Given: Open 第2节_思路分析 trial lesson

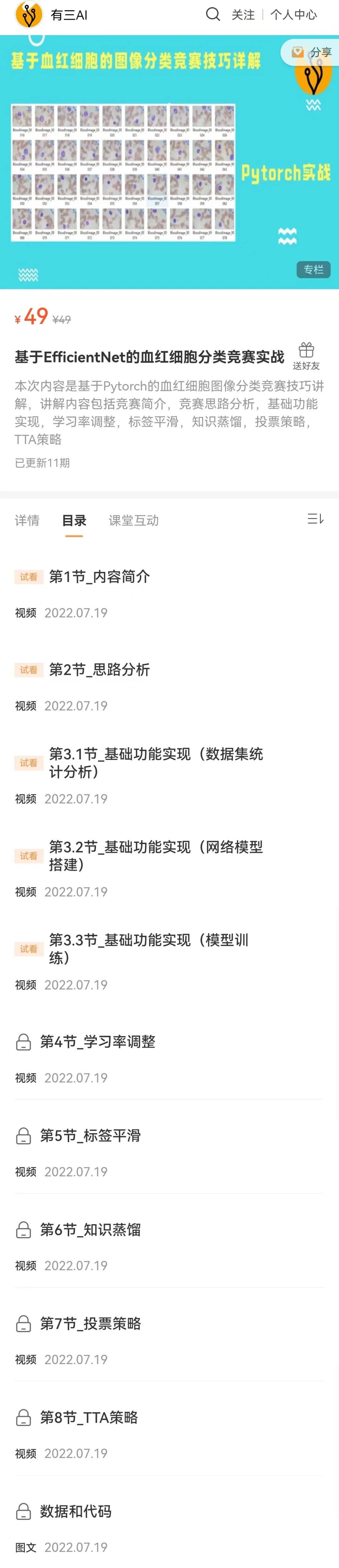Looking at the screenshot, I should click(x=100, y=670).
